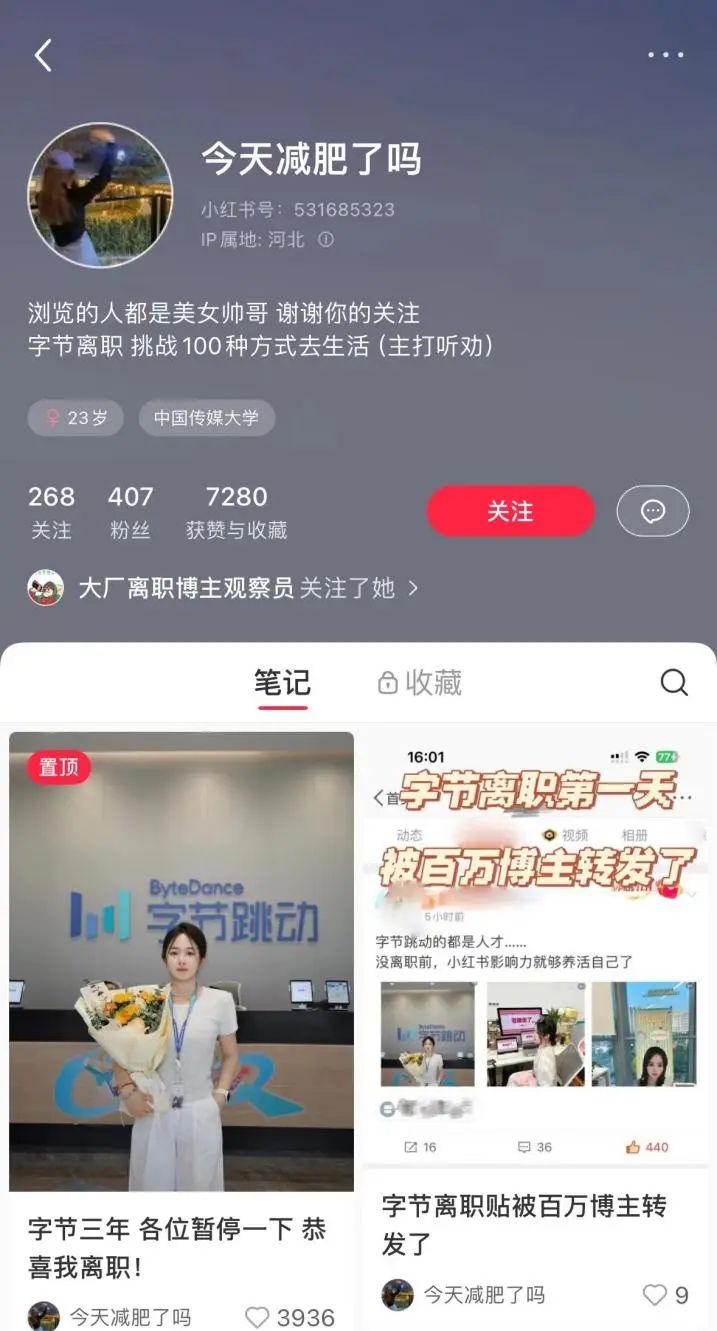The image size is (717, 1331).
Task: Open the 中国传媒大学 chip
Action: point(206,418)
